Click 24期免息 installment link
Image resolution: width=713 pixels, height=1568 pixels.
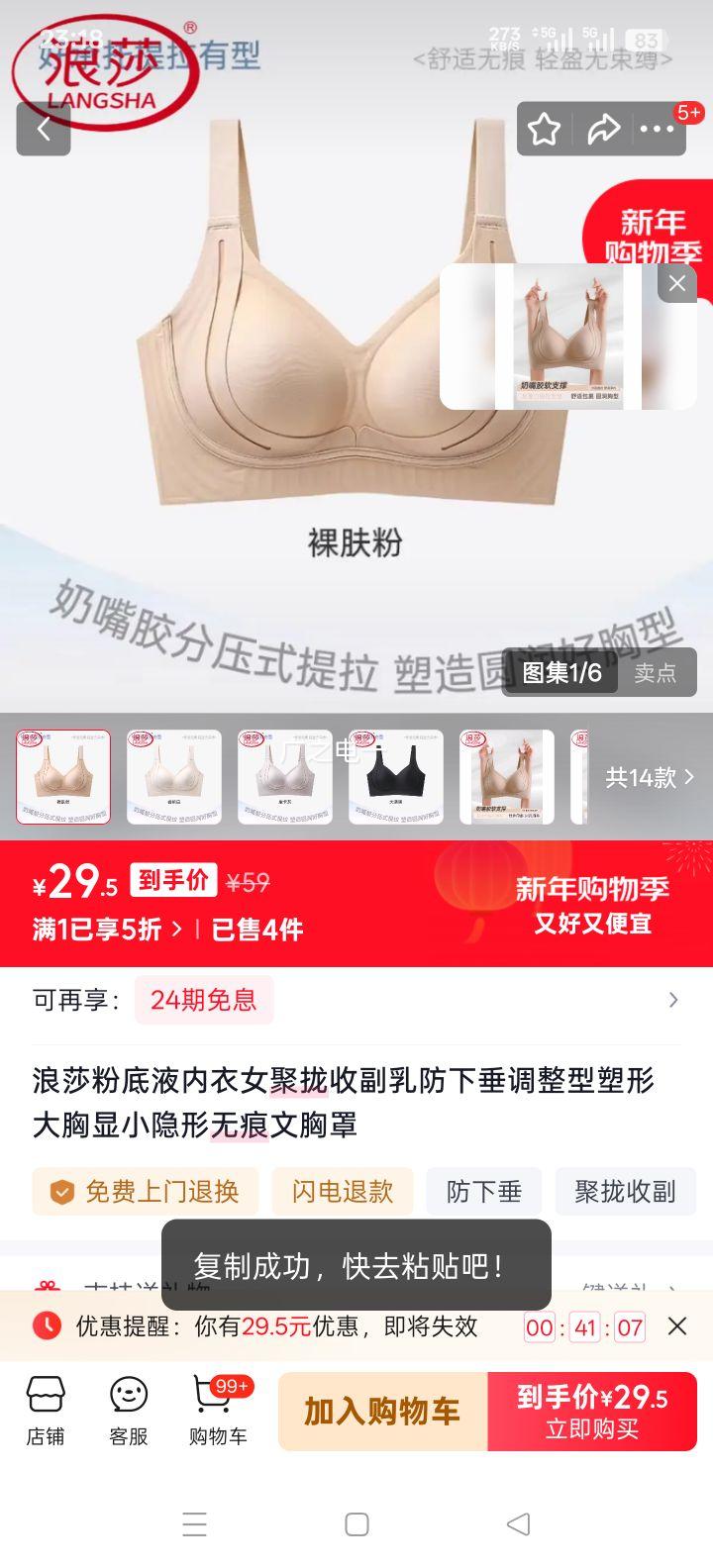(203, 1000)
